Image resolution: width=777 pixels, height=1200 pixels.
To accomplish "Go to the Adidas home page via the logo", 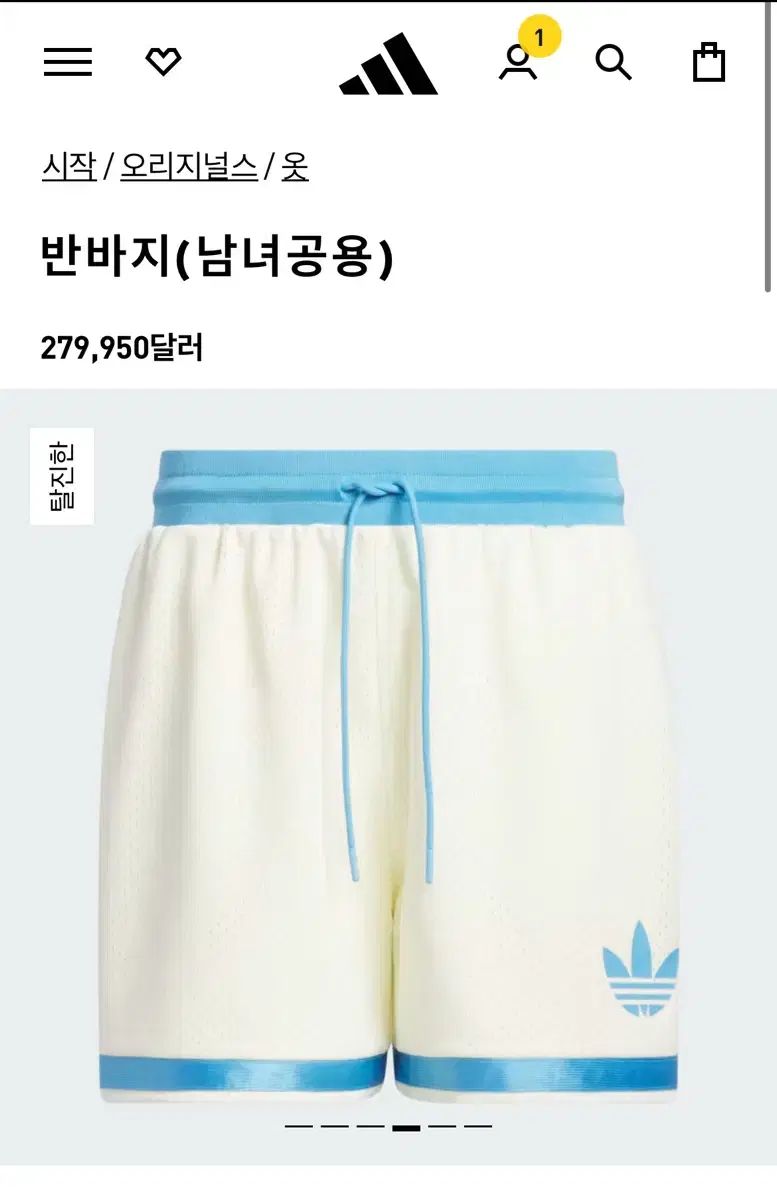I will point(388,64).
